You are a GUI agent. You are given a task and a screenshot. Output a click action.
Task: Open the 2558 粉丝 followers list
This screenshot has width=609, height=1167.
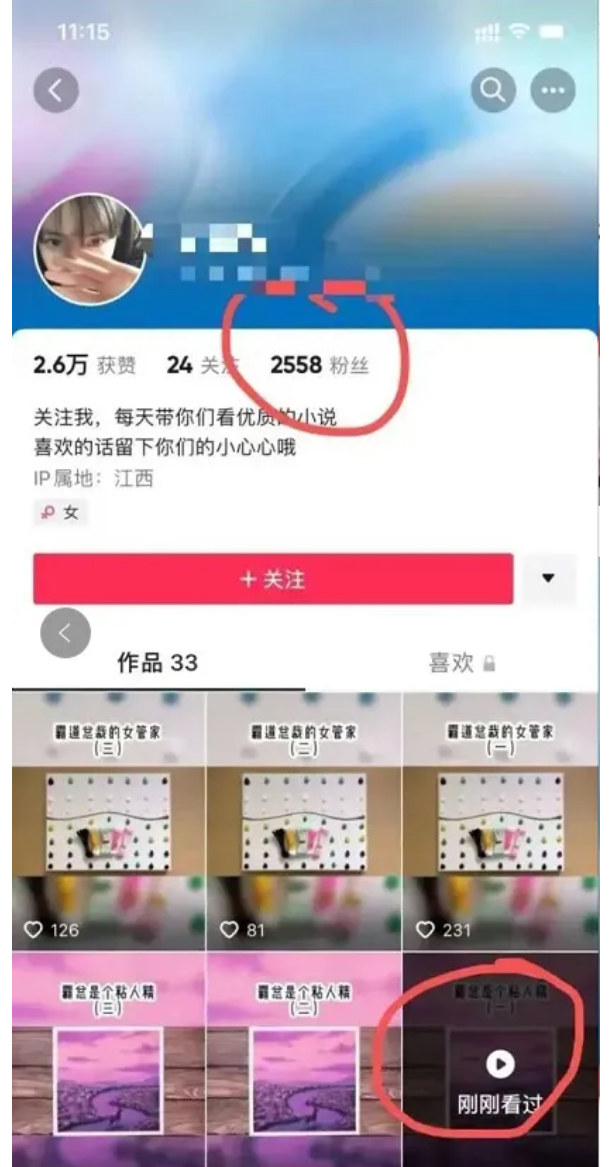(x=319, y=366)
